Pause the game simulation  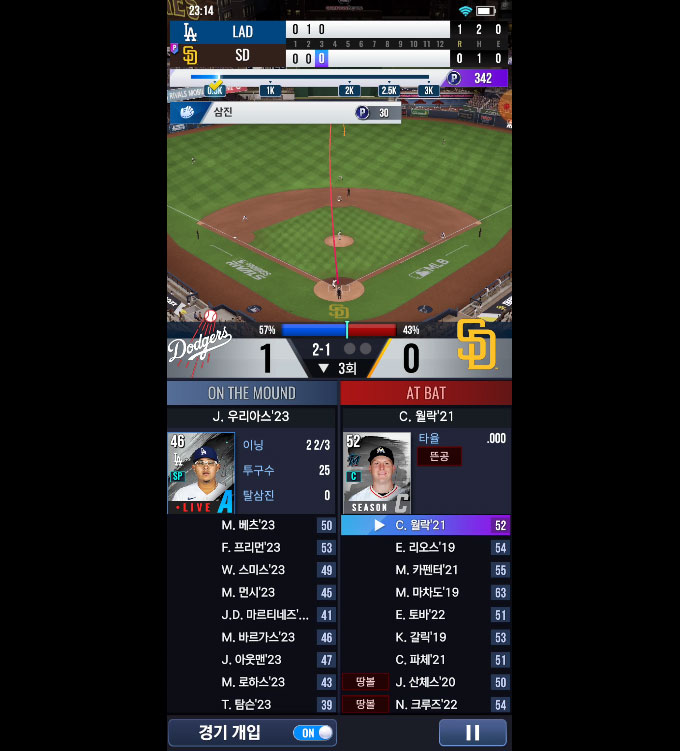pos(473,733)
